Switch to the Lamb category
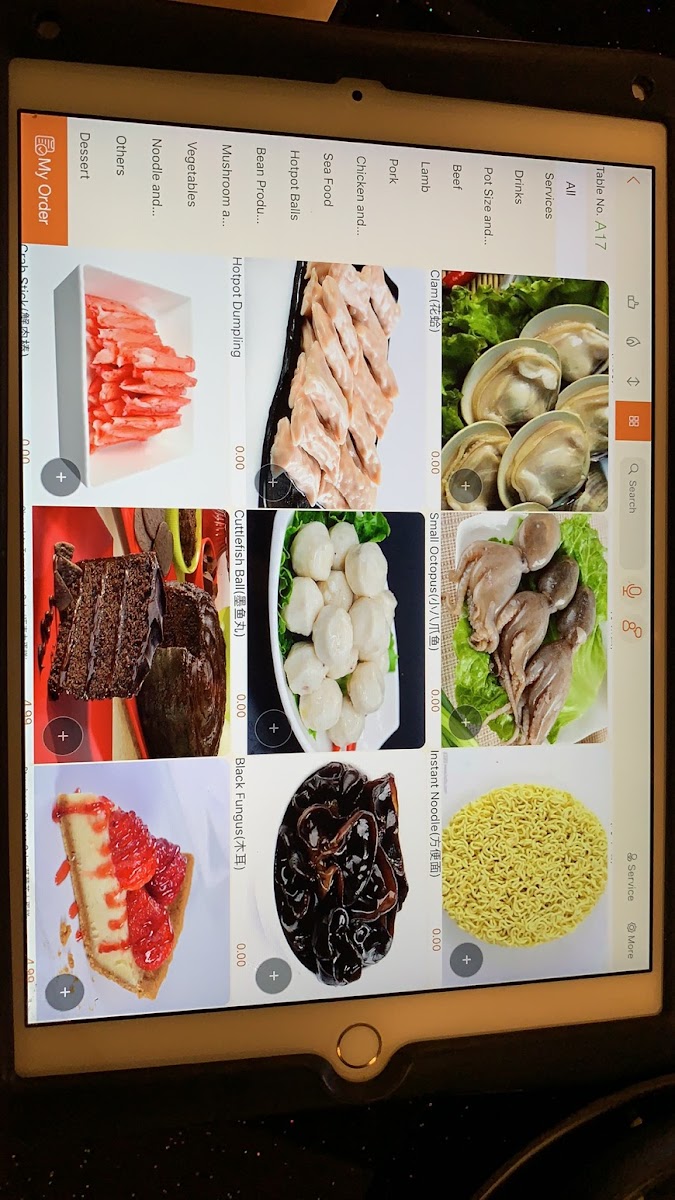Viewport: 675px width, 1200px height. [425, 176]
